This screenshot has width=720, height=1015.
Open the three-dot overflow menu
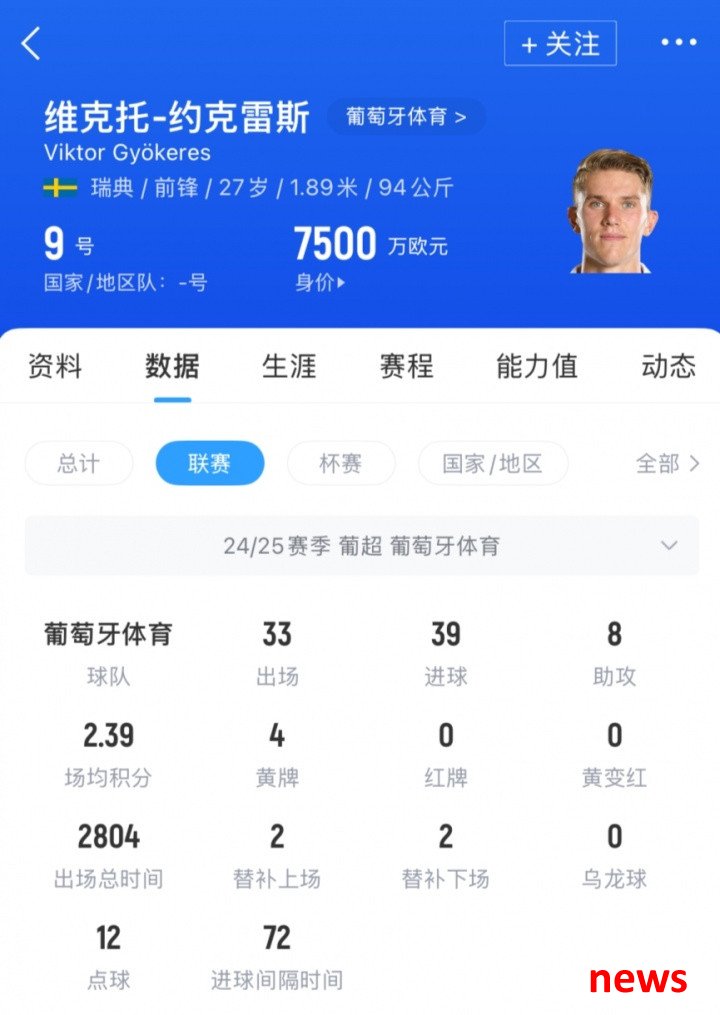pos(678,43)
